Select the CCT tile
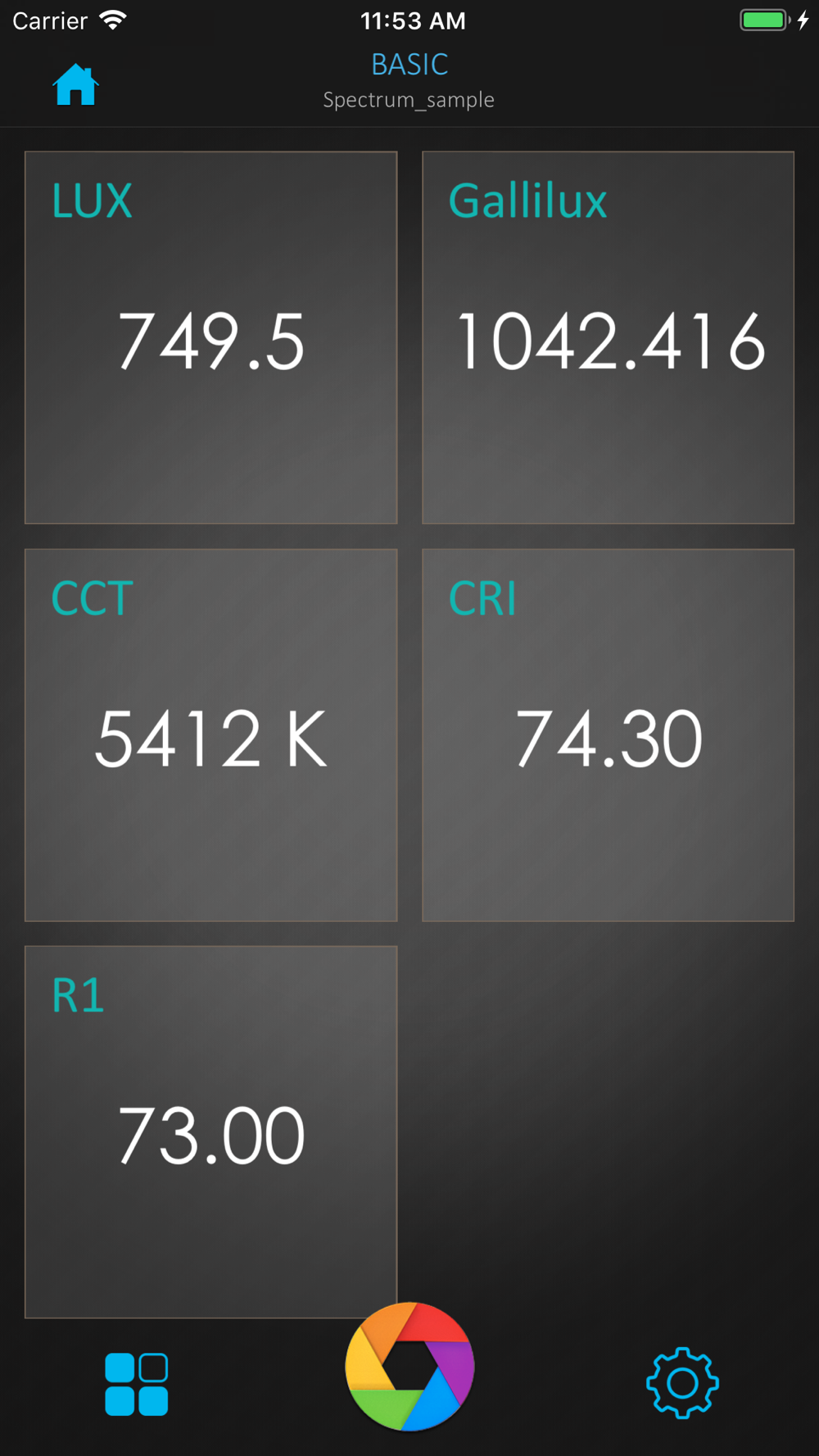The height and width of the screenshot is (1456, 819). coord(211,735)
